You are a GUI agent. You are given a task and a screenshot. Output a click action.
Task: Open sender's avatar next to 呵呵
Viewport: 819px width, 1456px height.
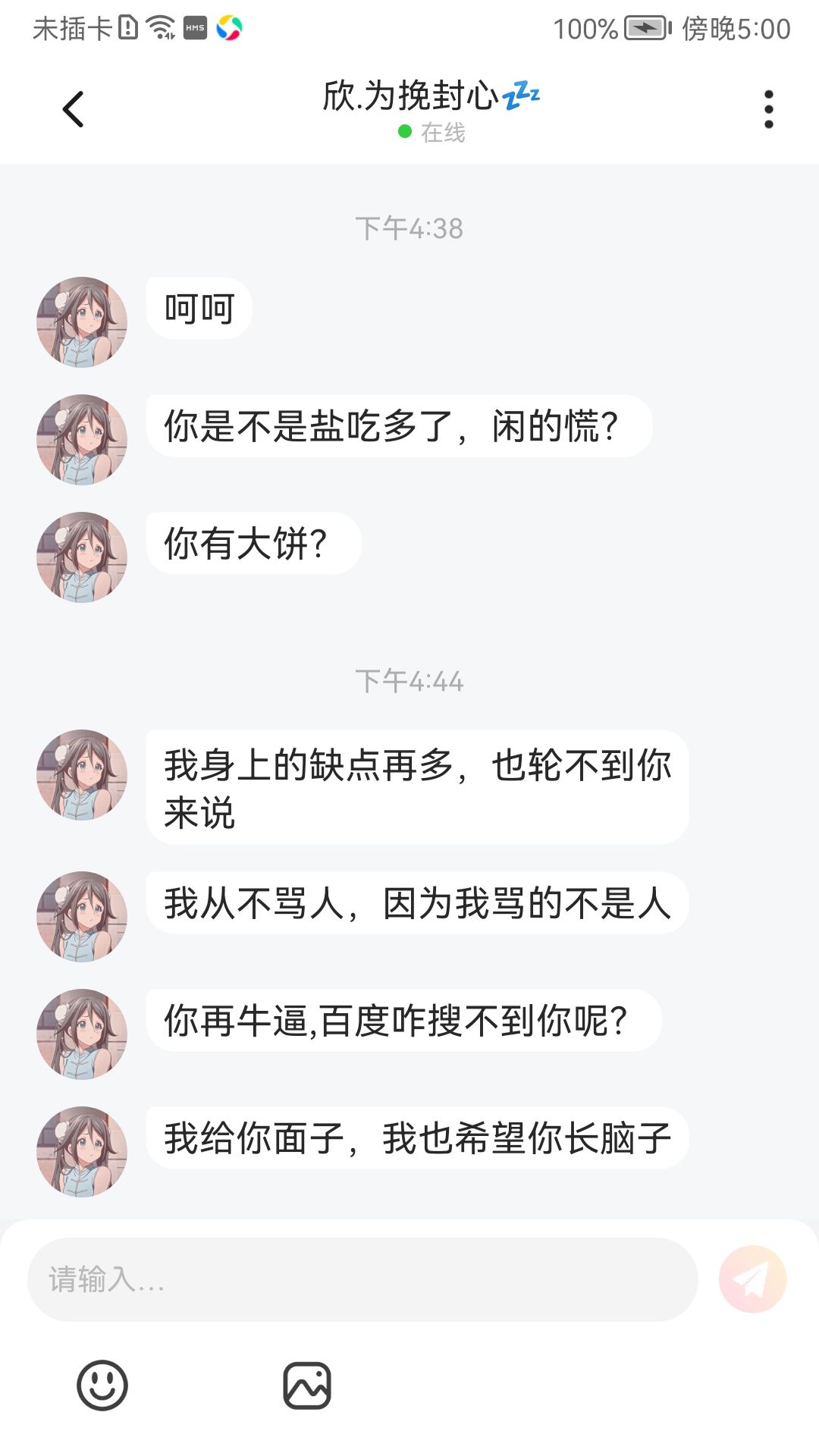click(82, 322)
